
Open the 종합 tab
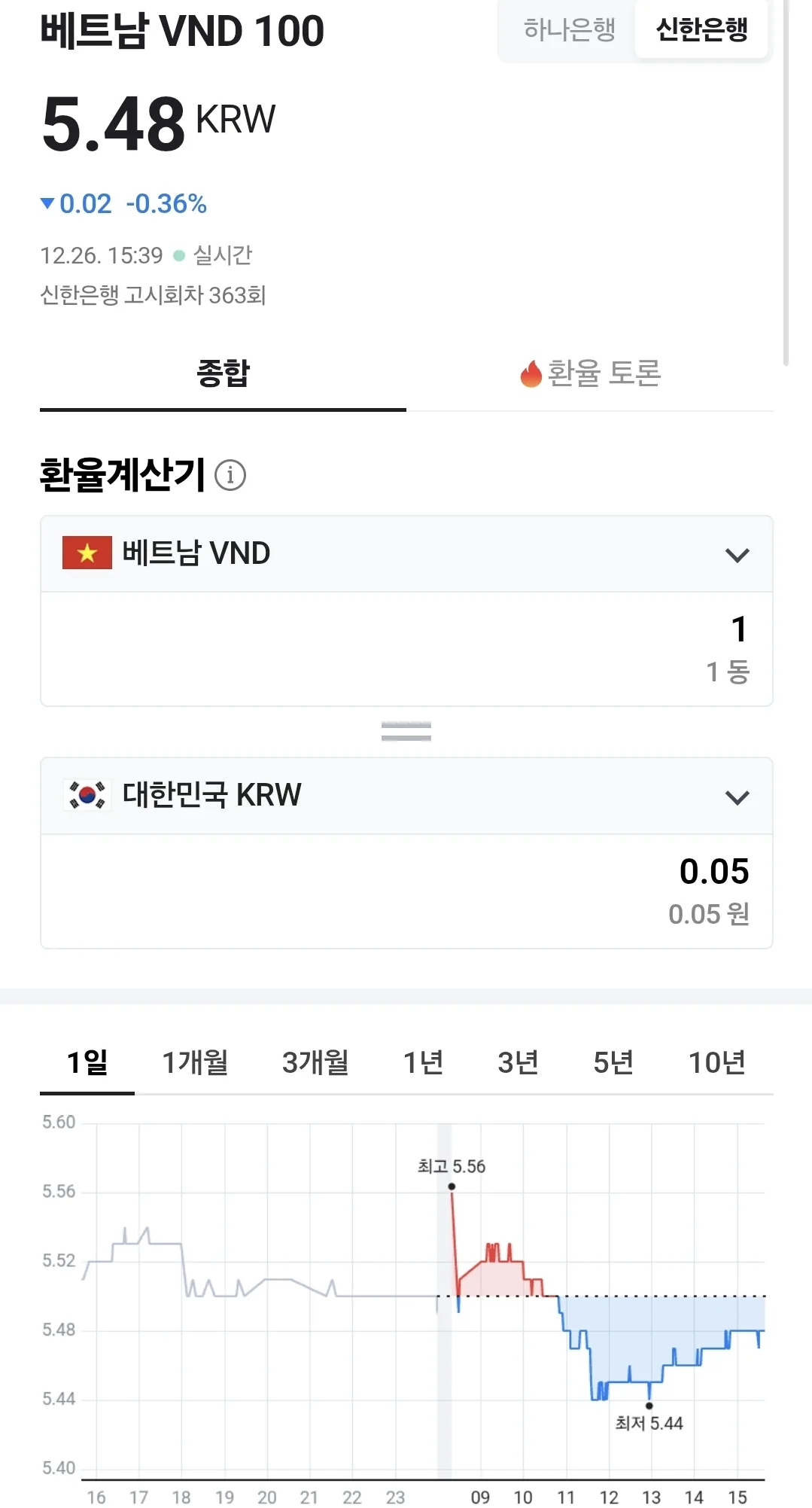coord(223,373)
